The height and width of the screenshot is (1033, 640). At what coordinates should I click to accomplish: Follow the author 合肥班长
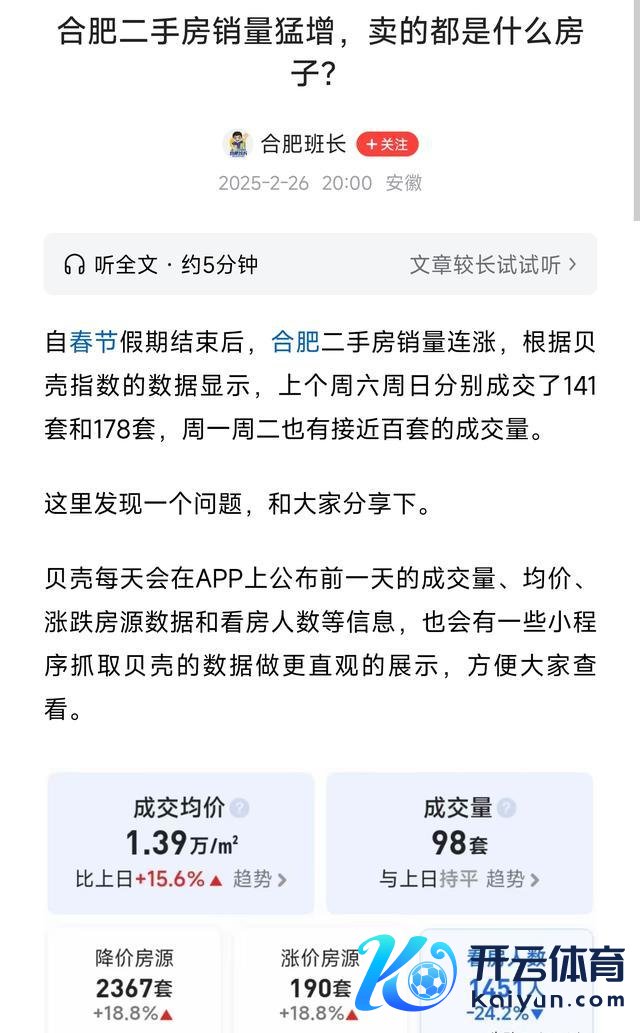(387, 144)
